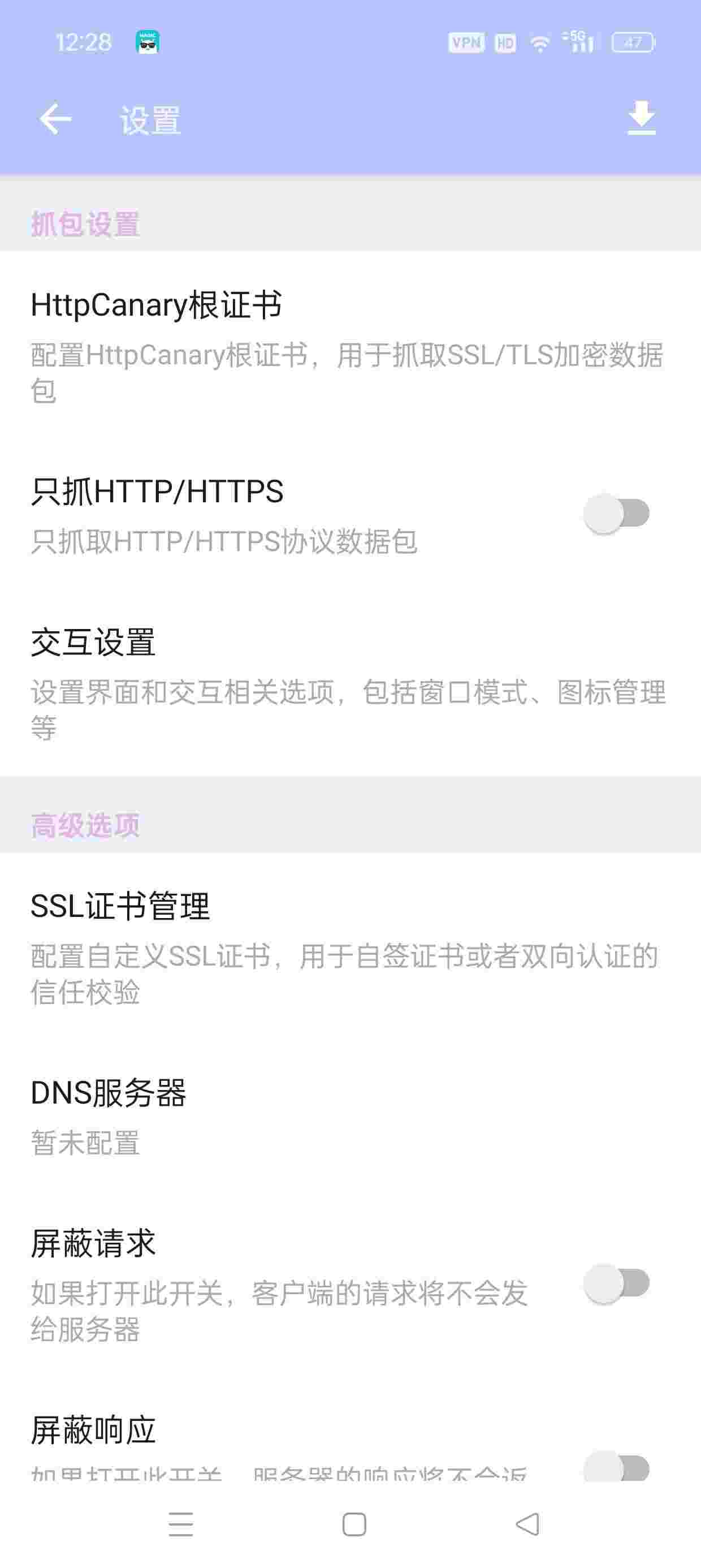Open HttpCanary根证书 settings

pos(347,344)
